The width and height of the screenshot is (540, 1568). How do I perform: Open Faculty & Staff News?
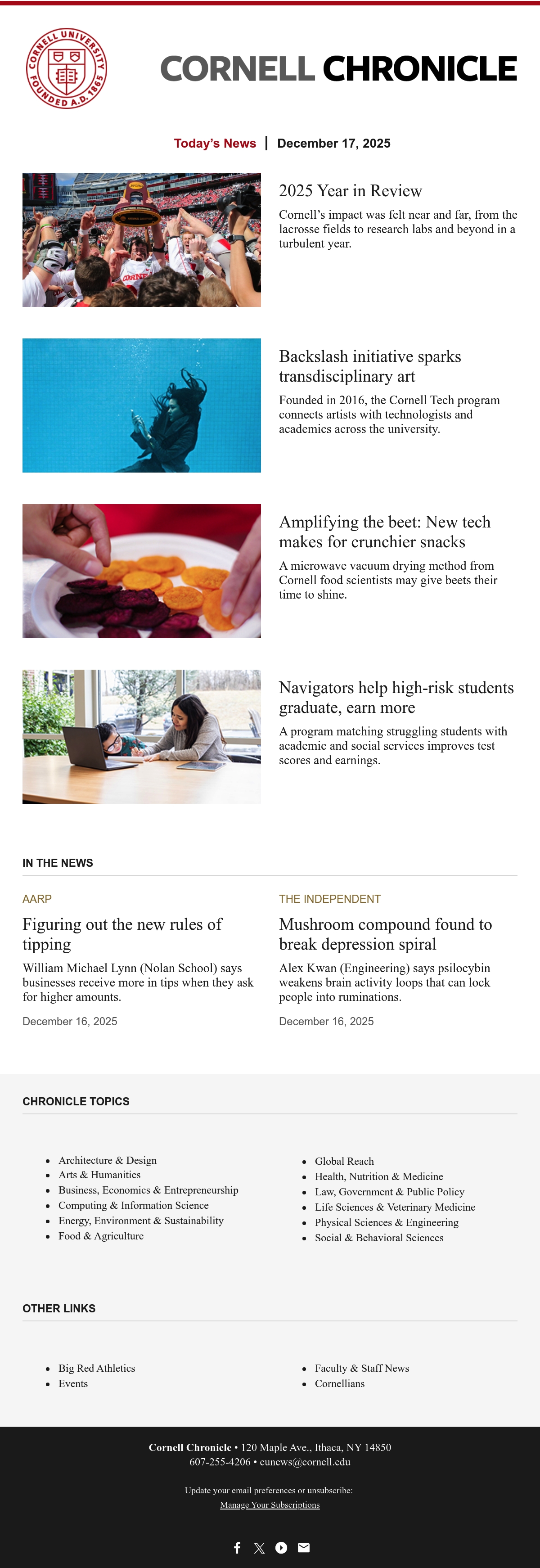coord(362,1368)
